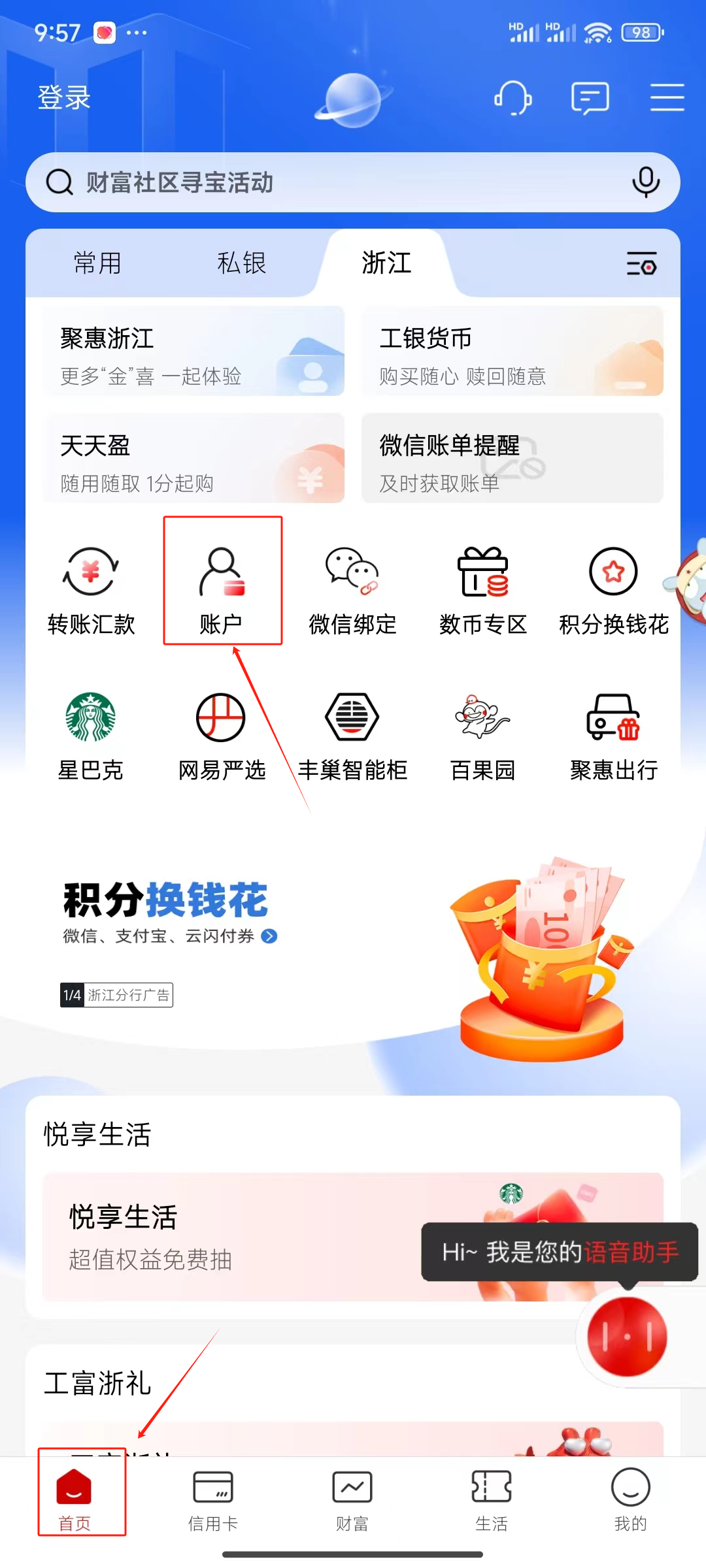Viewport: 706px width, 1568px height.
Task: Open the top-right hamburger menu
Action: [667, 98]
